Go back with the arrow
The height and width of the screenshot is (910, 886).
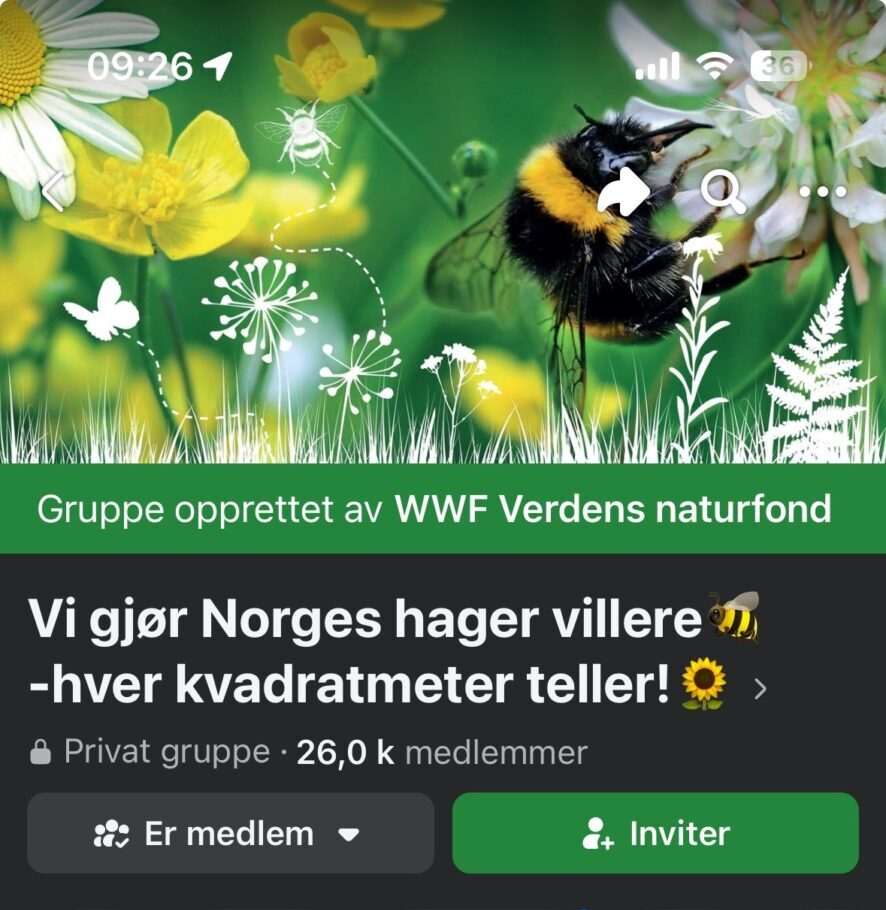click(54, 190)
